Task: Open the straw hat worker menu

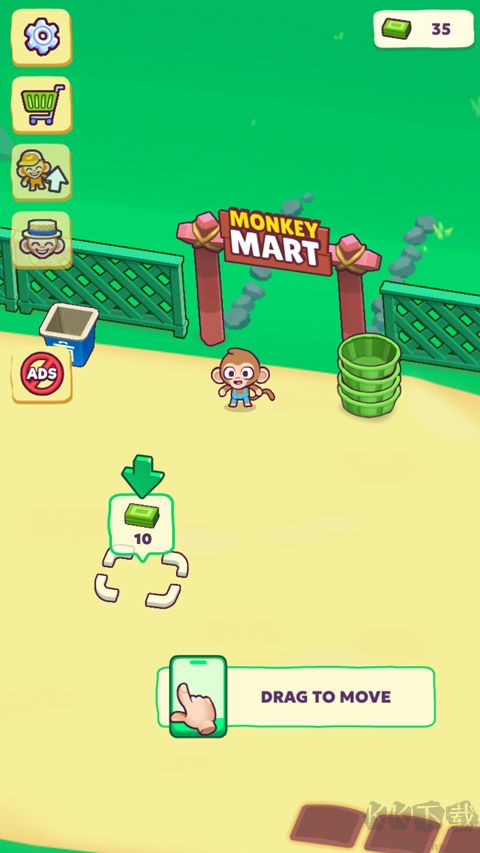Action: click(41, 239)
